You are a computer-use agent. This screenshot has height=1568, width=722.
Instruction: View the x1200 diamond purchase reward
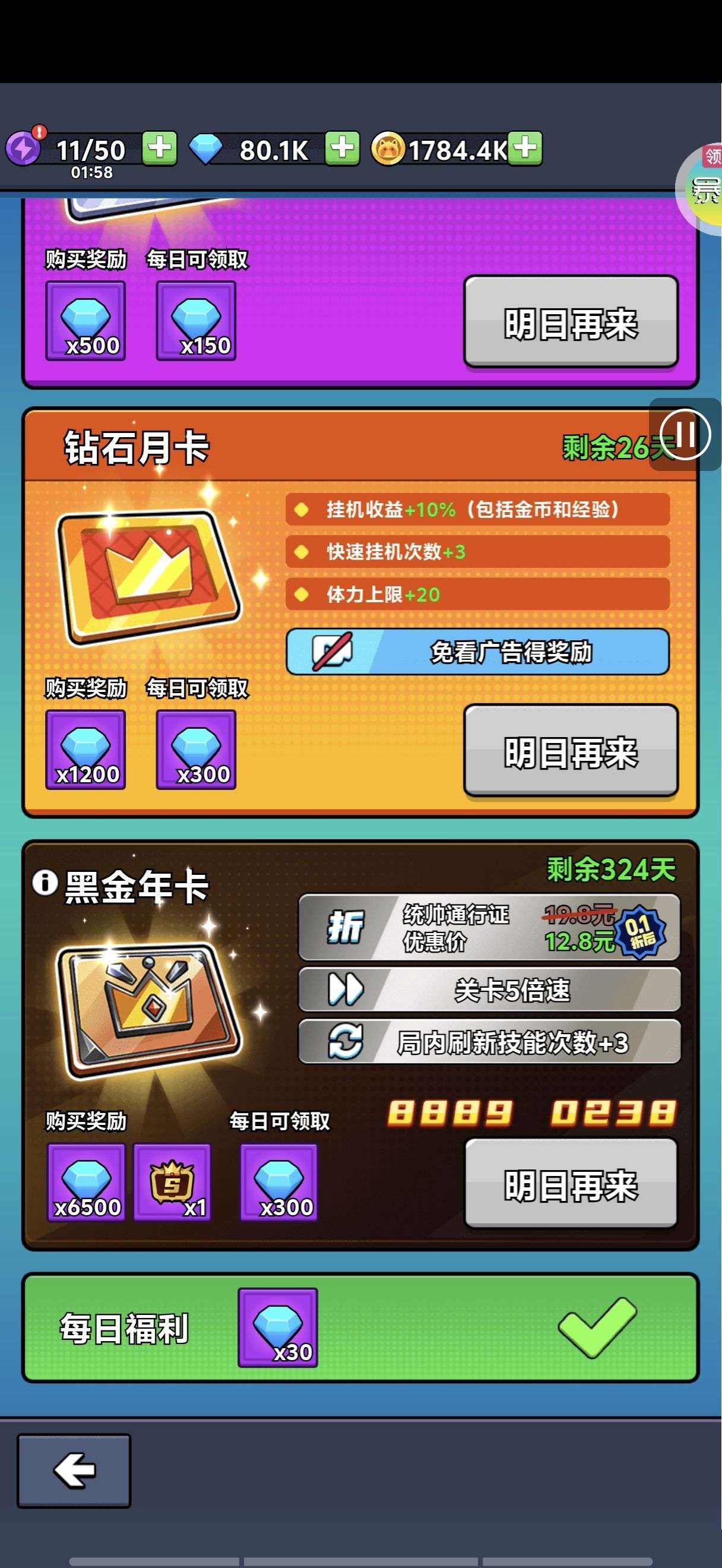coord(85,751)
